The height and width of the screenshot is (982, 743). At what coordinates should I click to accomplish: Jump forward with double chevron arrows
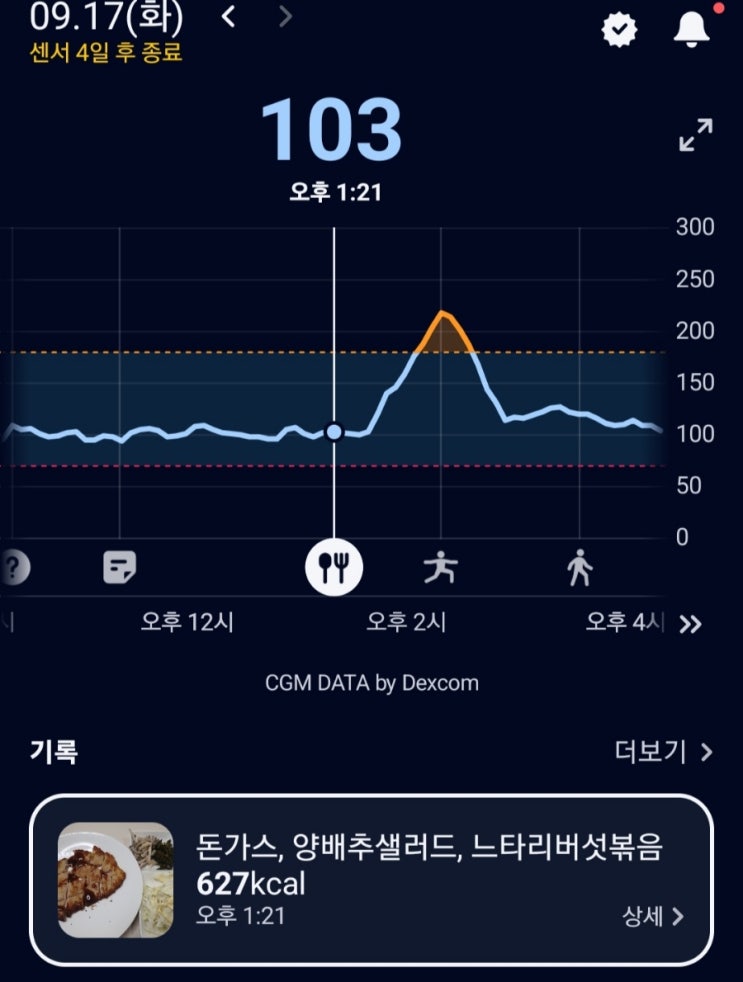click(x=690, y=624)
